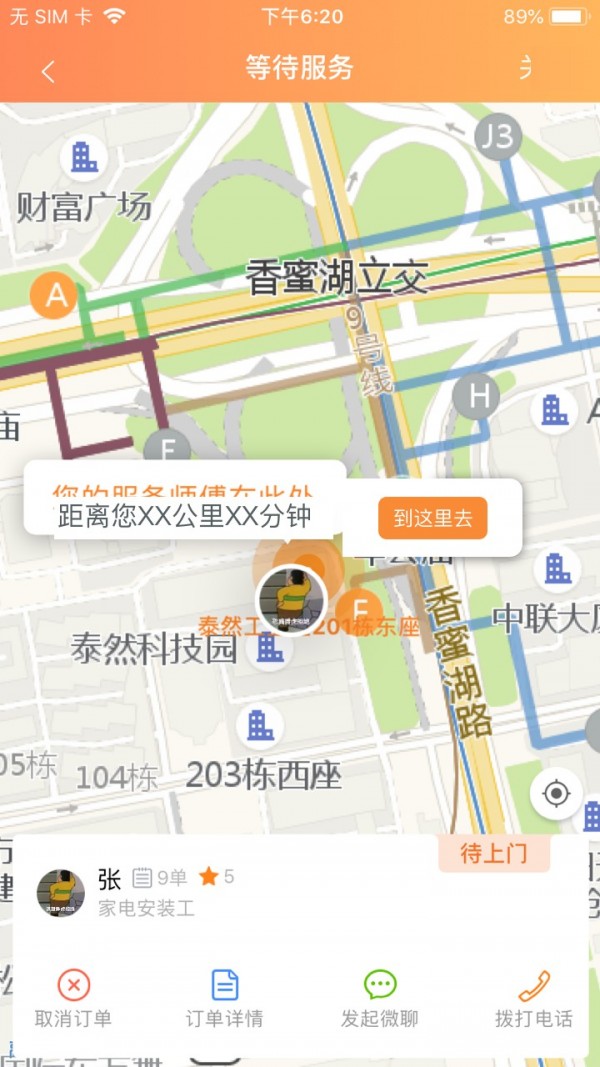Go back from the 等待服务 screen

tap(48, 70)
